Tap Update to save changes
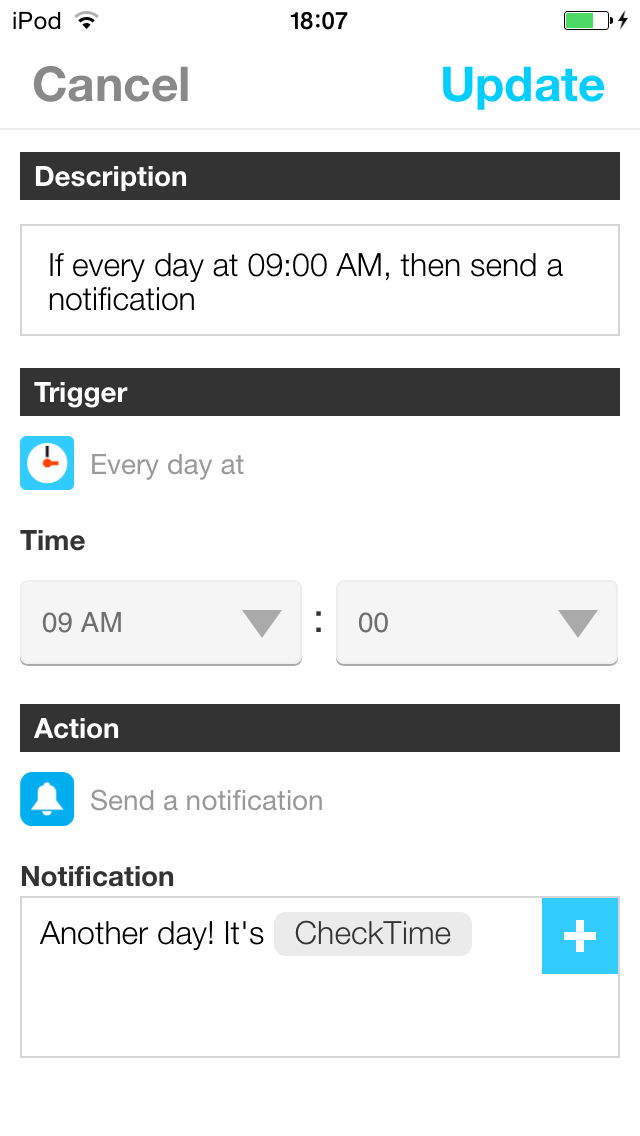 coord(523,85)
